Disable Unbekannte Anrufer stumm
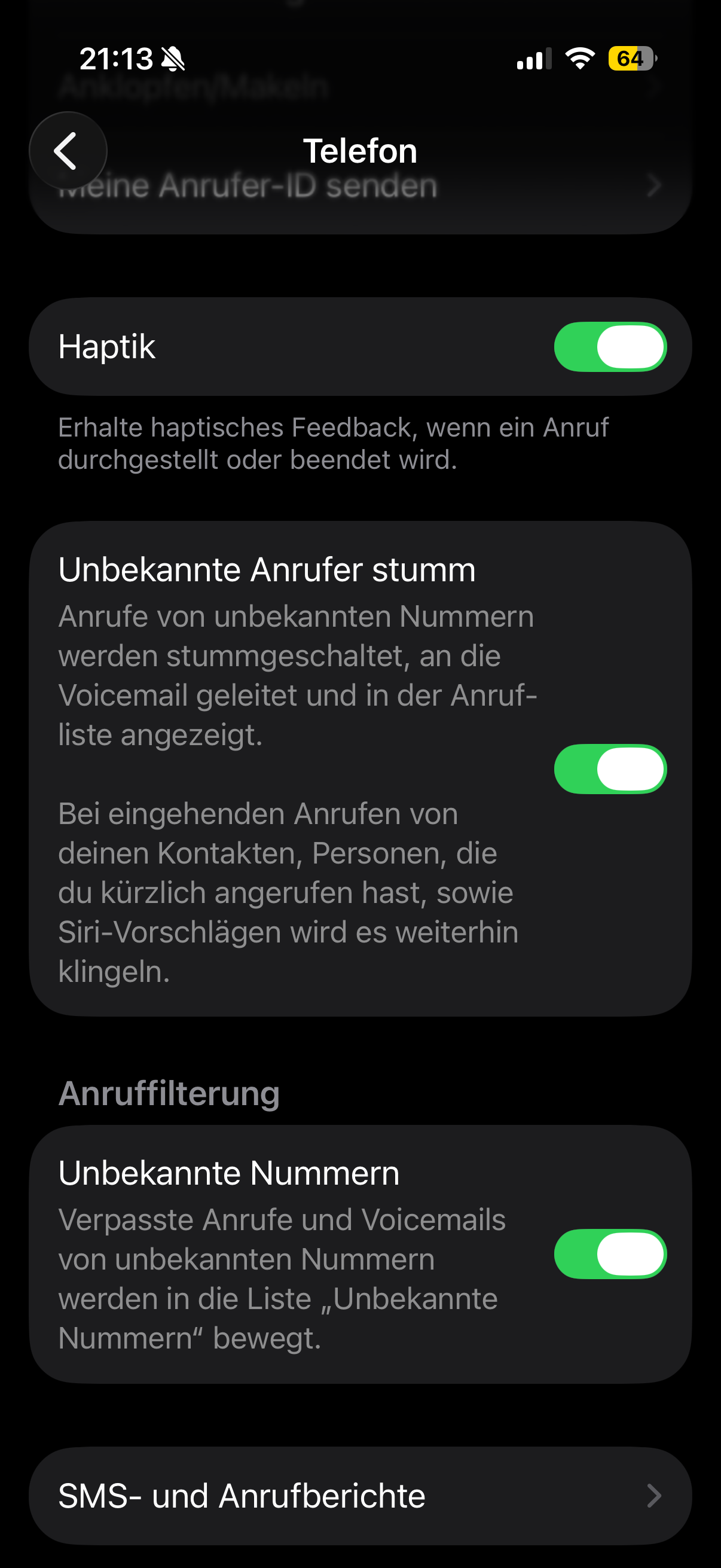Image resolution: width=721 pixels, height=1568 pixels. tap(610, 769)
